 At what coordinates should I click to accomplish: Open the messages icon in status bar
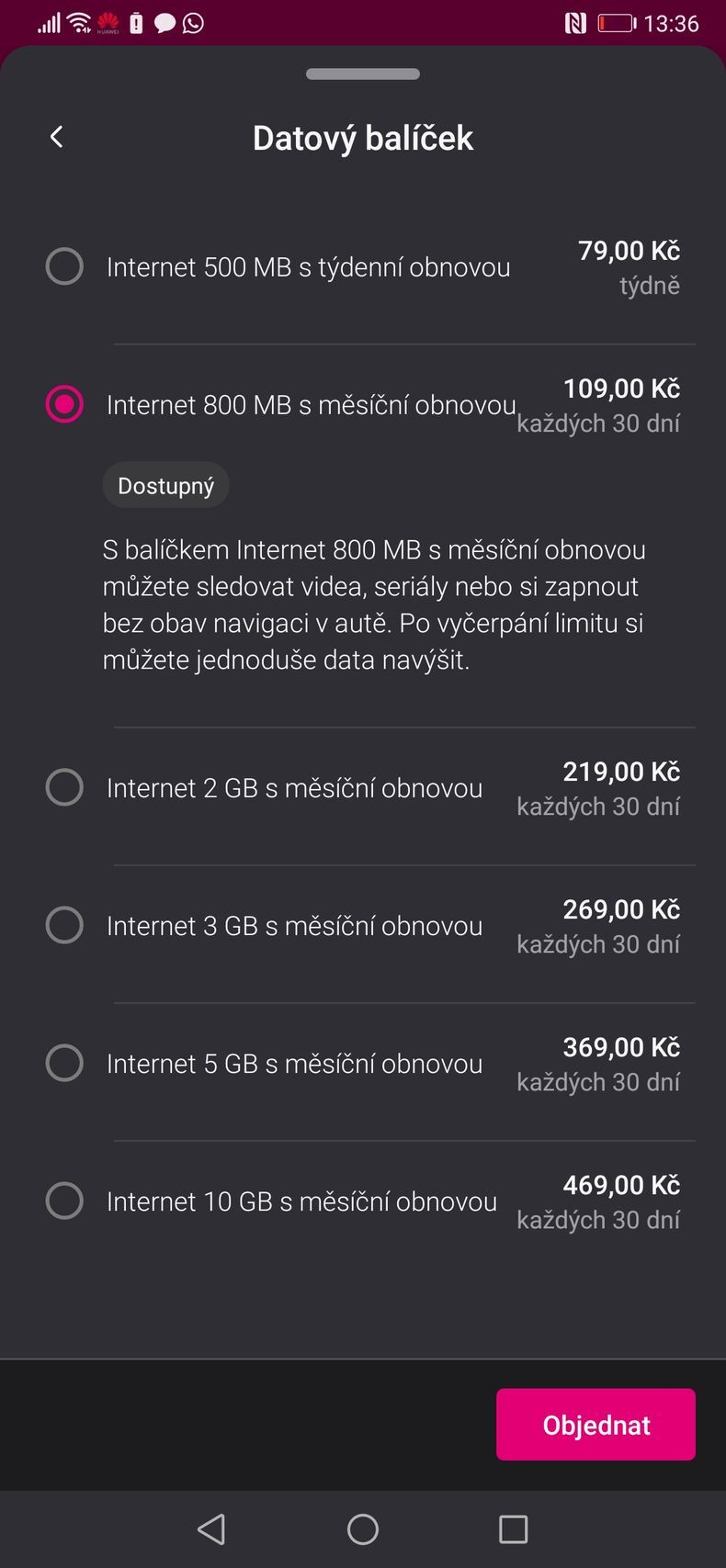coord(164,23)
